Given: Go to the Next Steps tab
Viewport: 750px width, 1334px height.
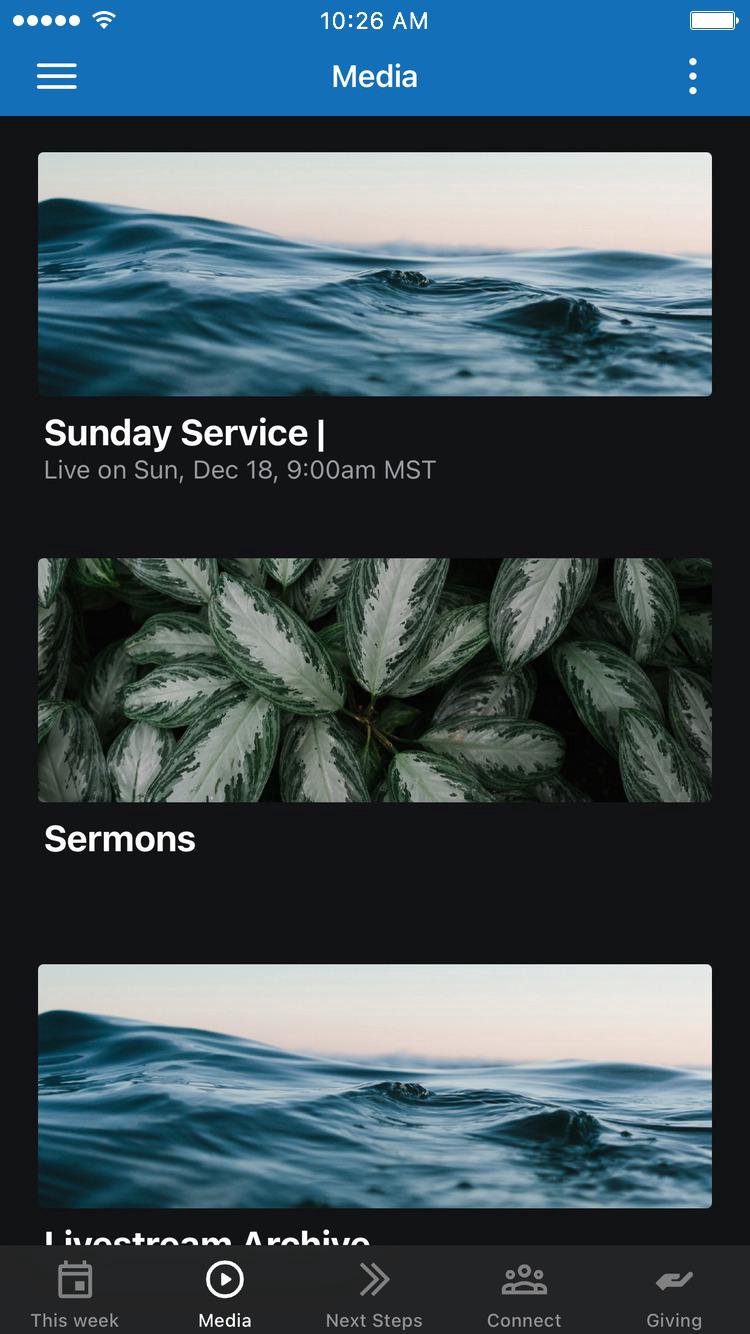Looking at the screenshot, I should click(x=375, y=1292).
